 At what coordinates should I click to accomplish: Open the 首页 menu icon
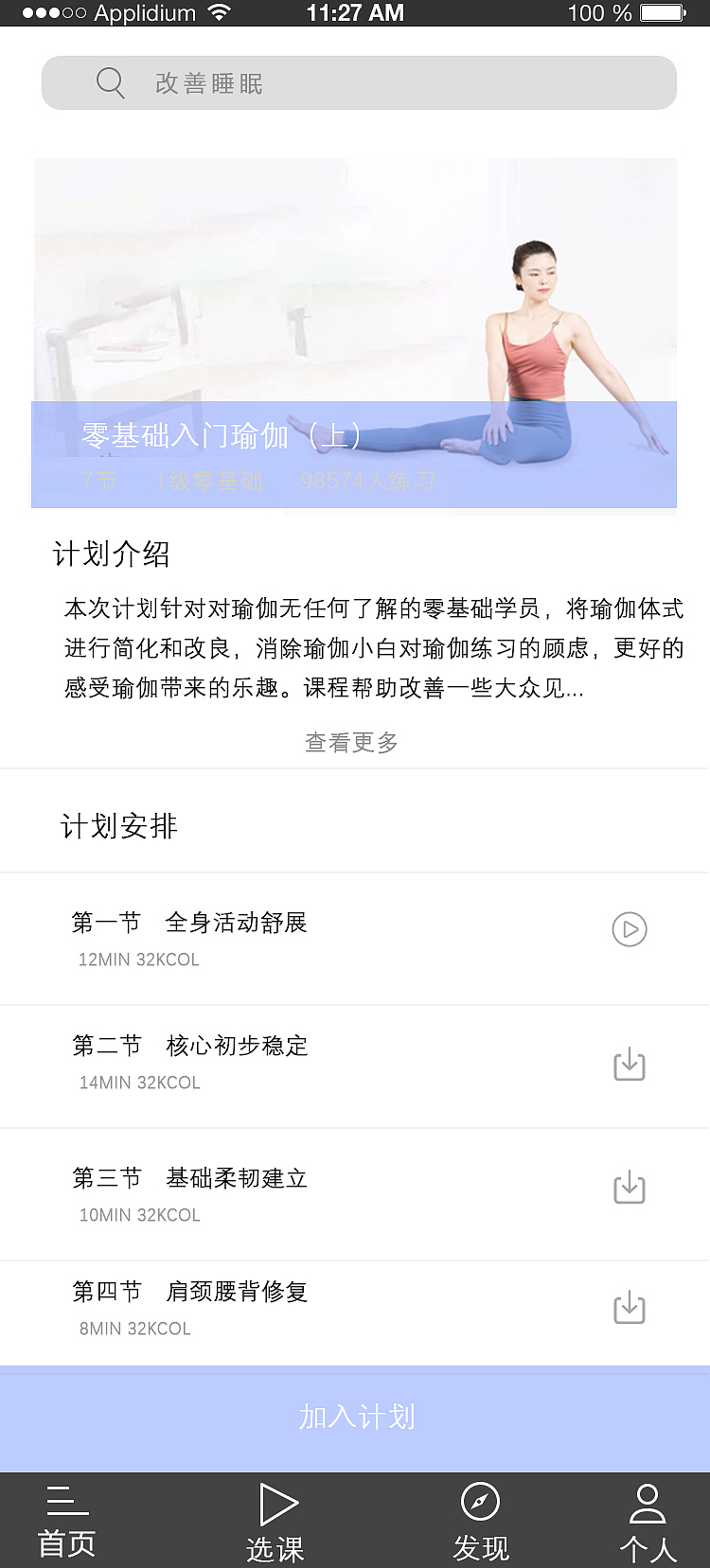[64, 1503]
